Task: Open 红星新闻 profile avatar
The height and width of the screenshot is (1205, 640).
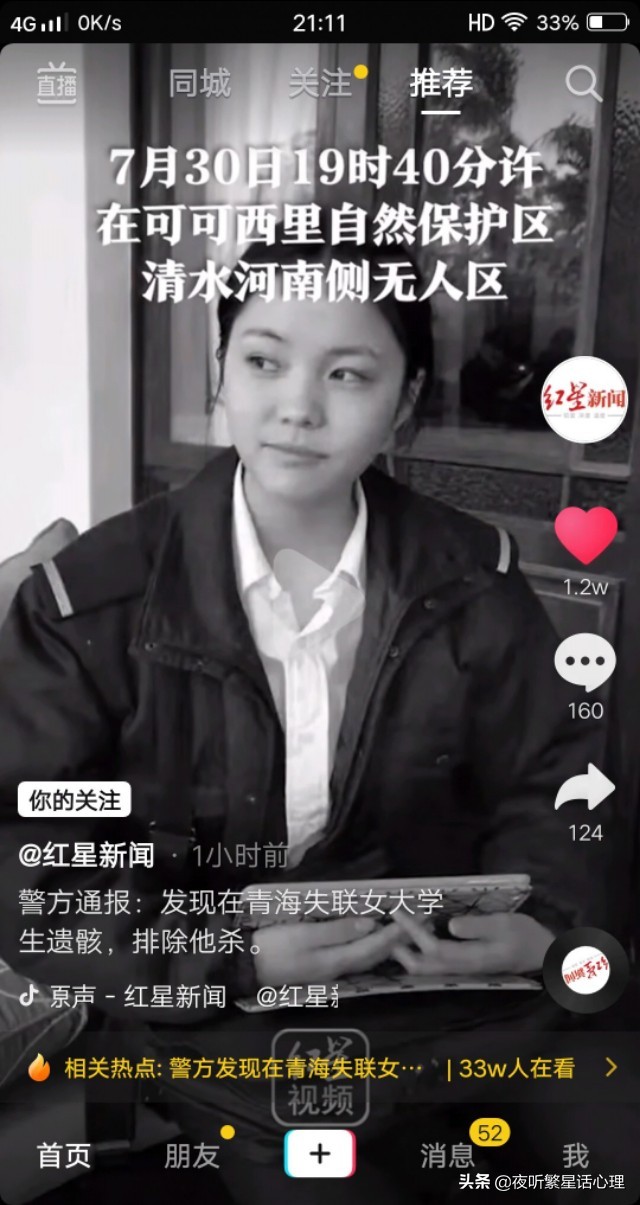Action: click(585, 399)
